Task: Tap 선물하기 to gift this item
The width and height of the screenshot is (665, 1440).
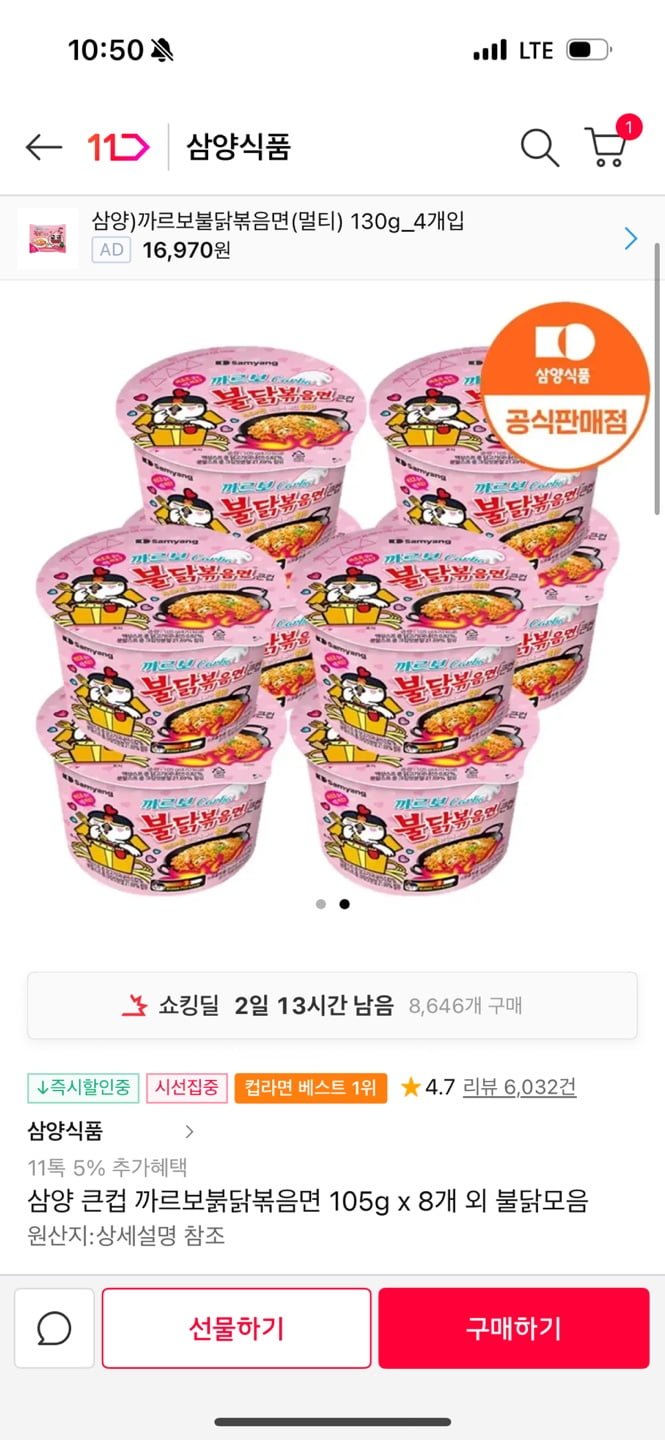Action: [x=237, y=1328]
